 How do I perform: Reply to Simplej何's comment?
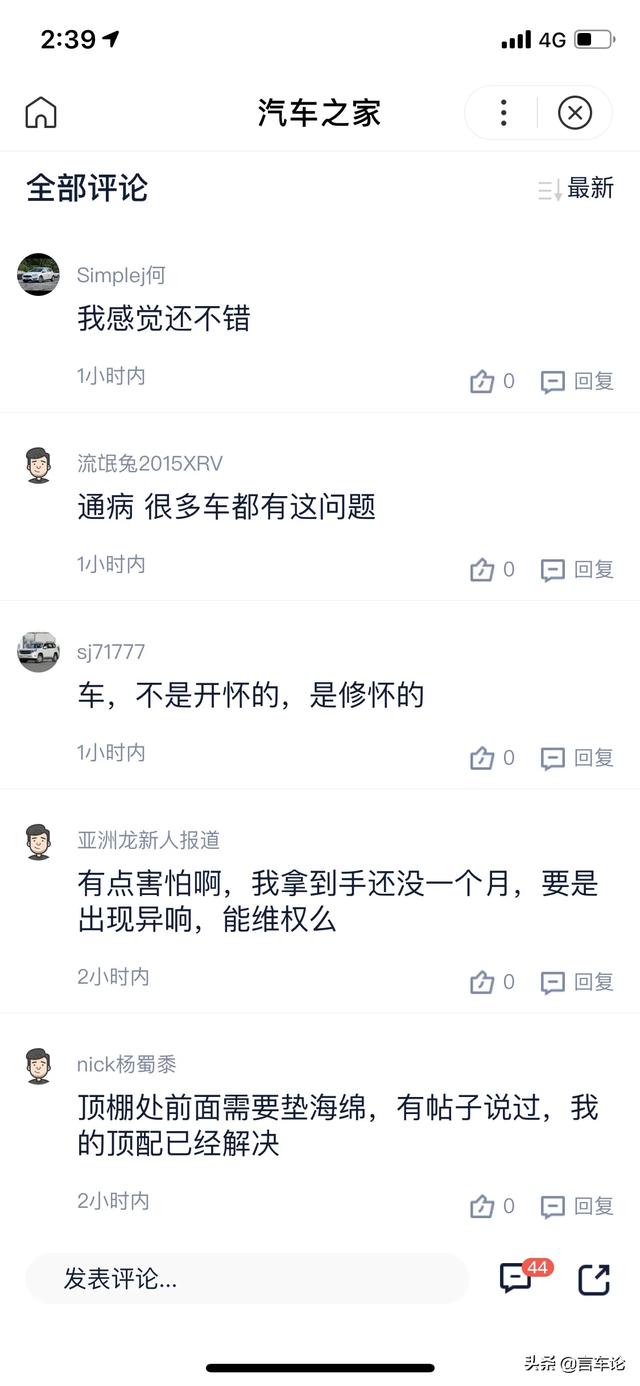(578, 381)
